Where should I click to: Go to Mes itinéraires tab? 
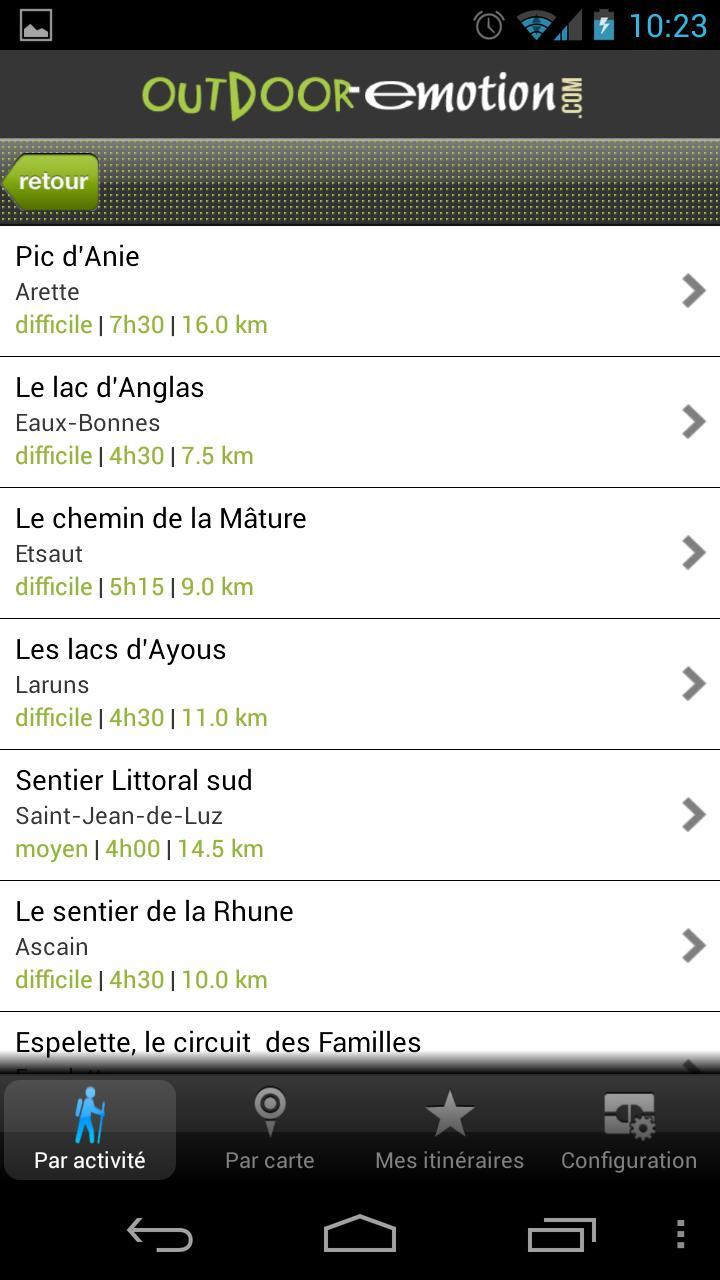click(450, 1130)
